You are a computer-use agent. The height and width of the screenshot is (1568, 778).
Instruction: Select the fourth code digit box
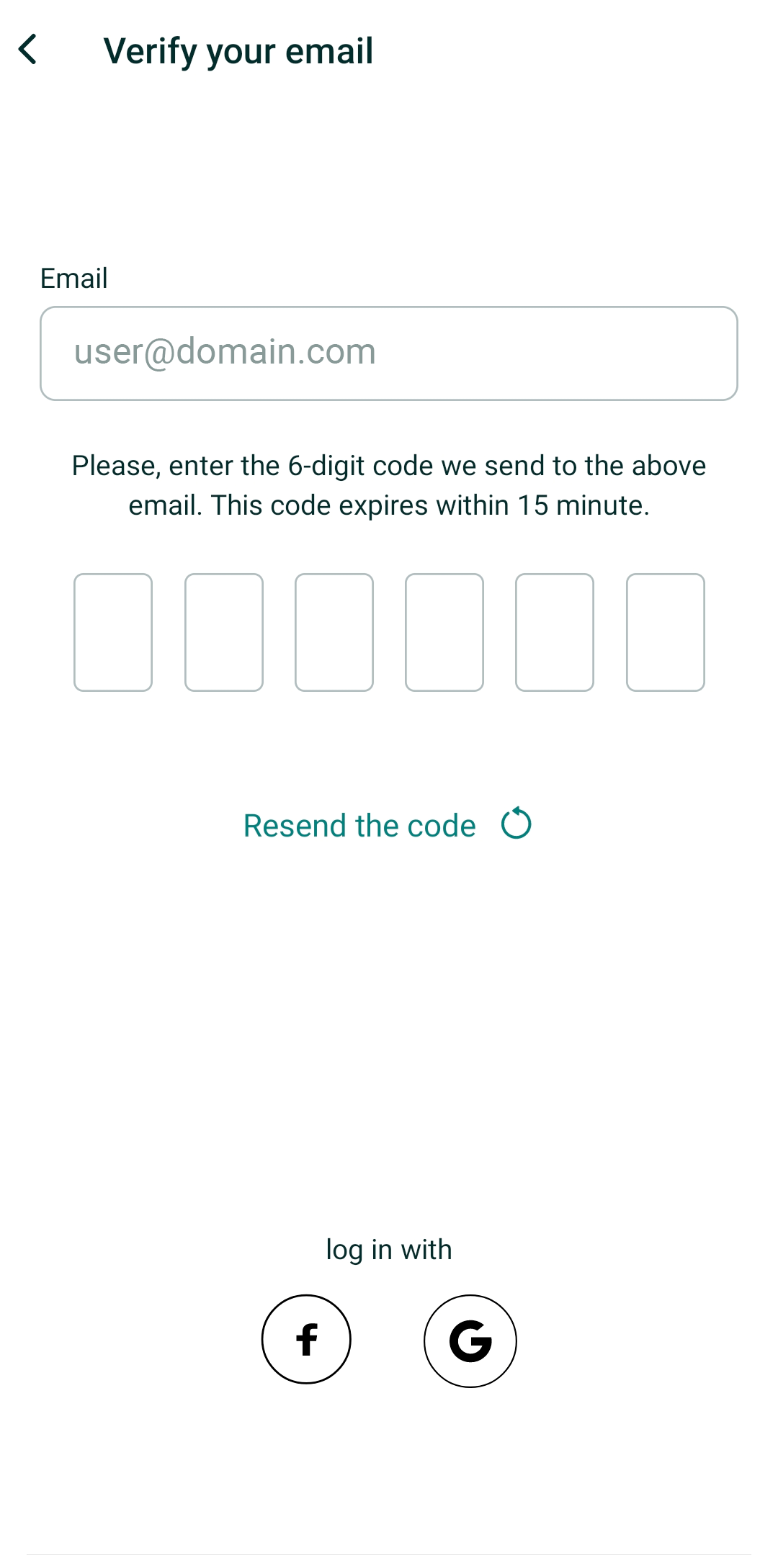[x=444, y=632]
